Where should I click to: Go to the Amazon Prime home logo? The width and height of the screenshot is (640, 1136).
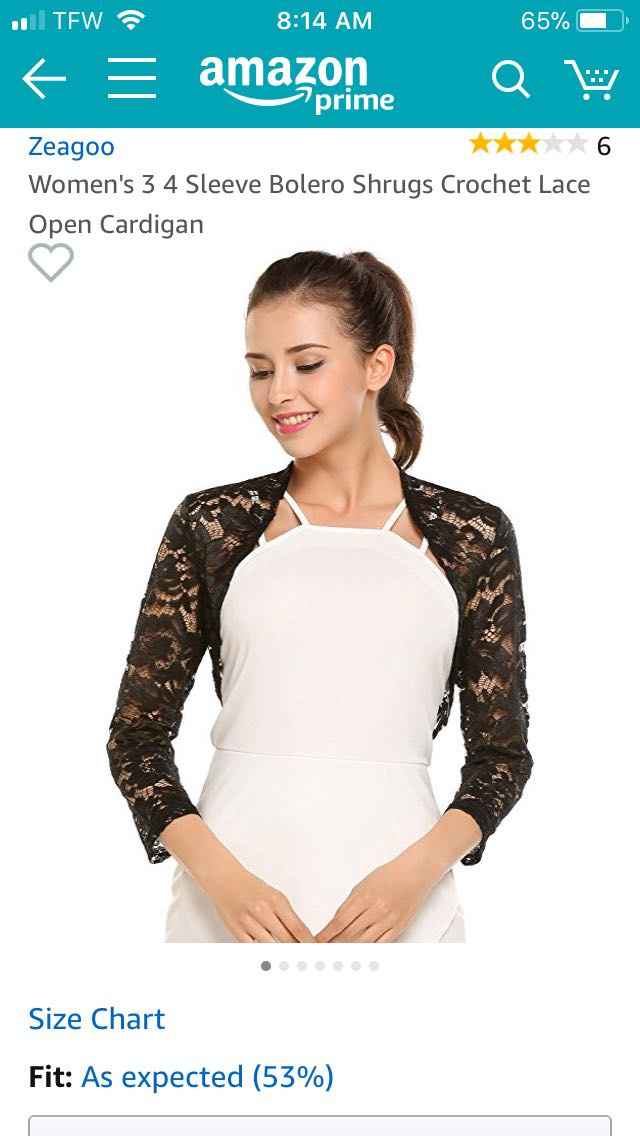point(296,82)
